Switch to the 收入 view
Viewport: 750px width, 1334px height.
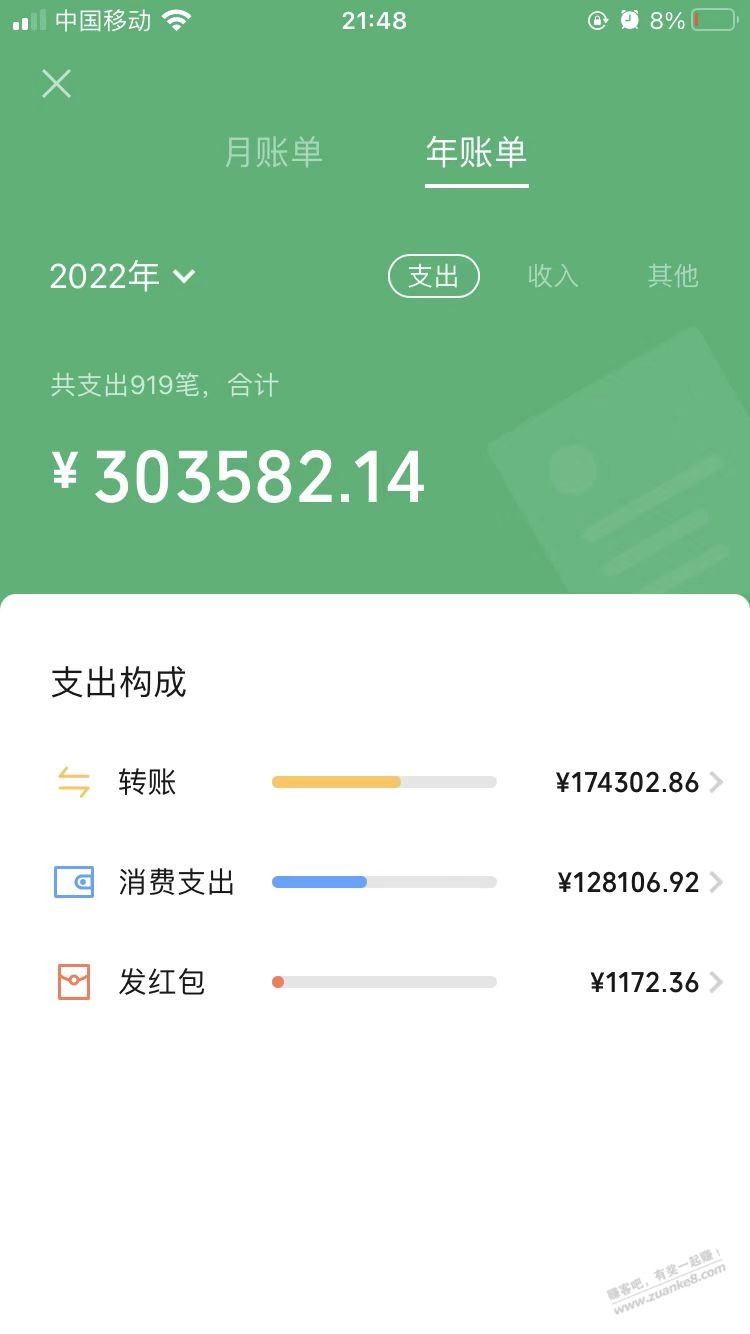pos(553,276)
